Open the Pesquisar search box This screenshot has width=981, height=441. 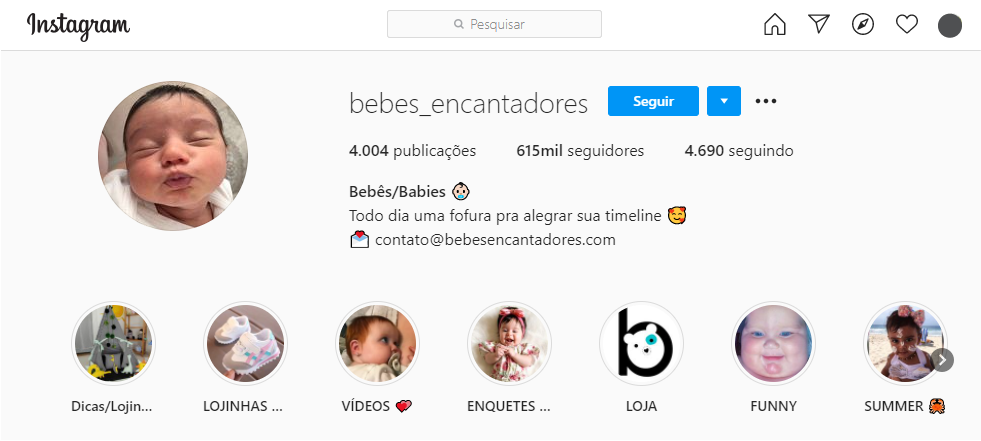click(x=494, y=24)
